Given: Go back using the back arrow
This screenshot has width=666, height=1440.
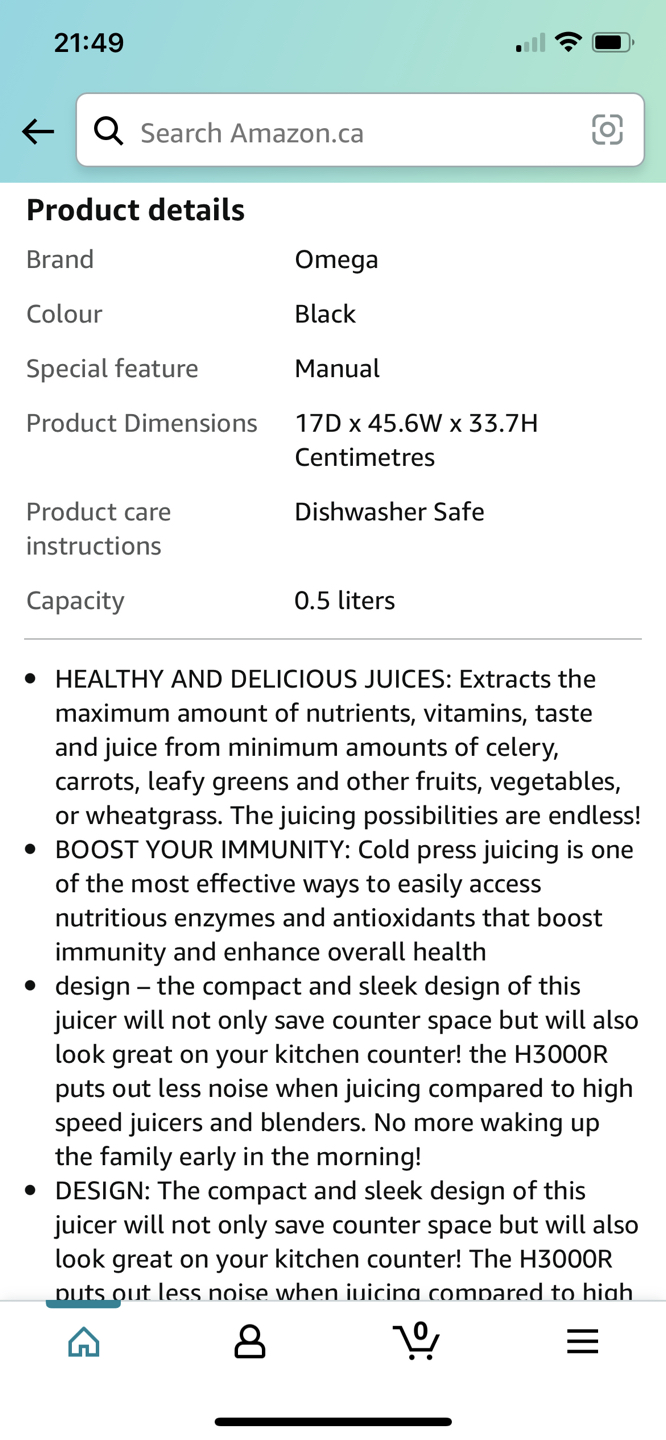Looking at the screenshot, I should (38, 131).
